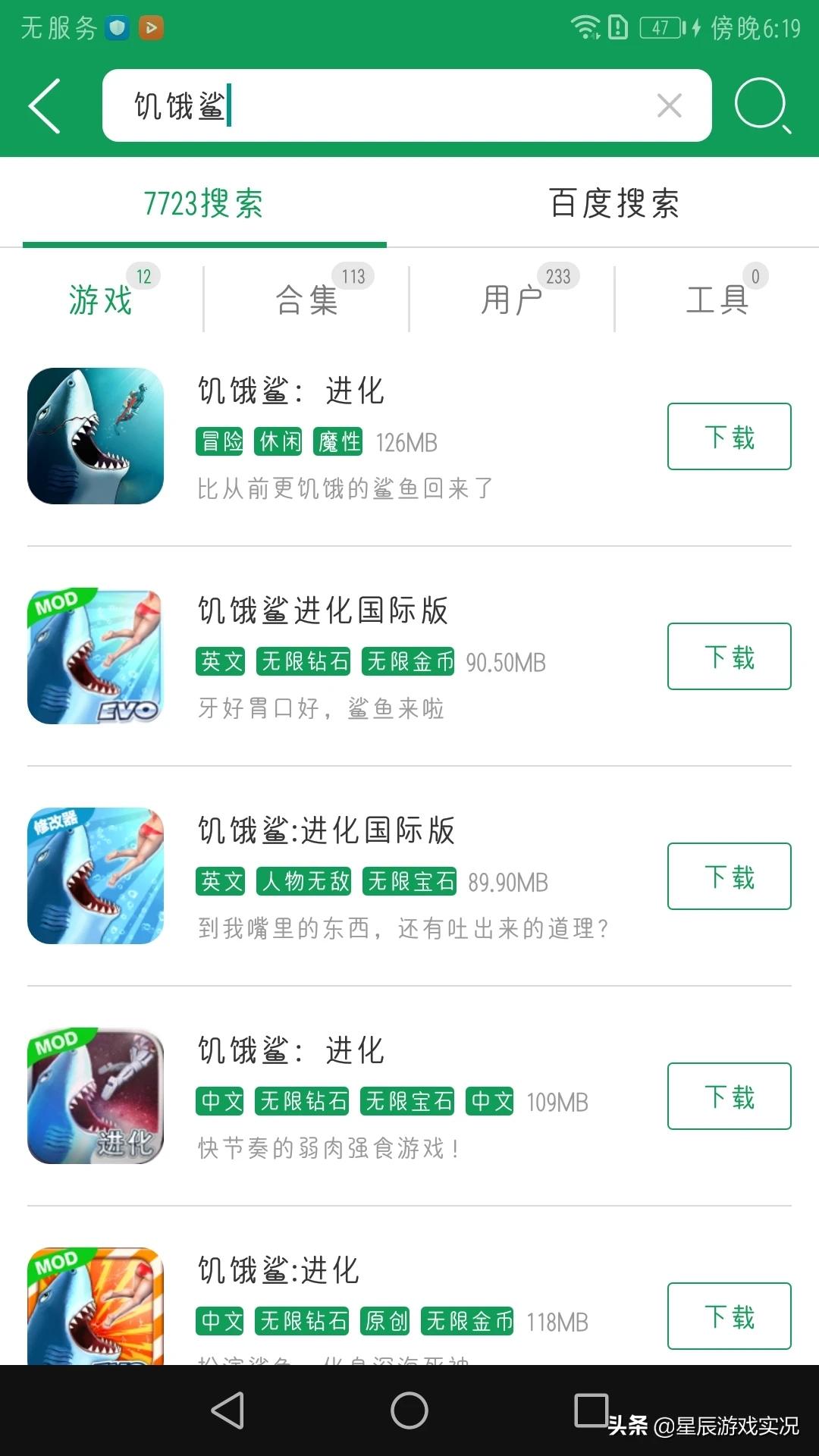This screenshot has width=819, height=1456.
Task: Select the 工具 results category
Action: 717,299
